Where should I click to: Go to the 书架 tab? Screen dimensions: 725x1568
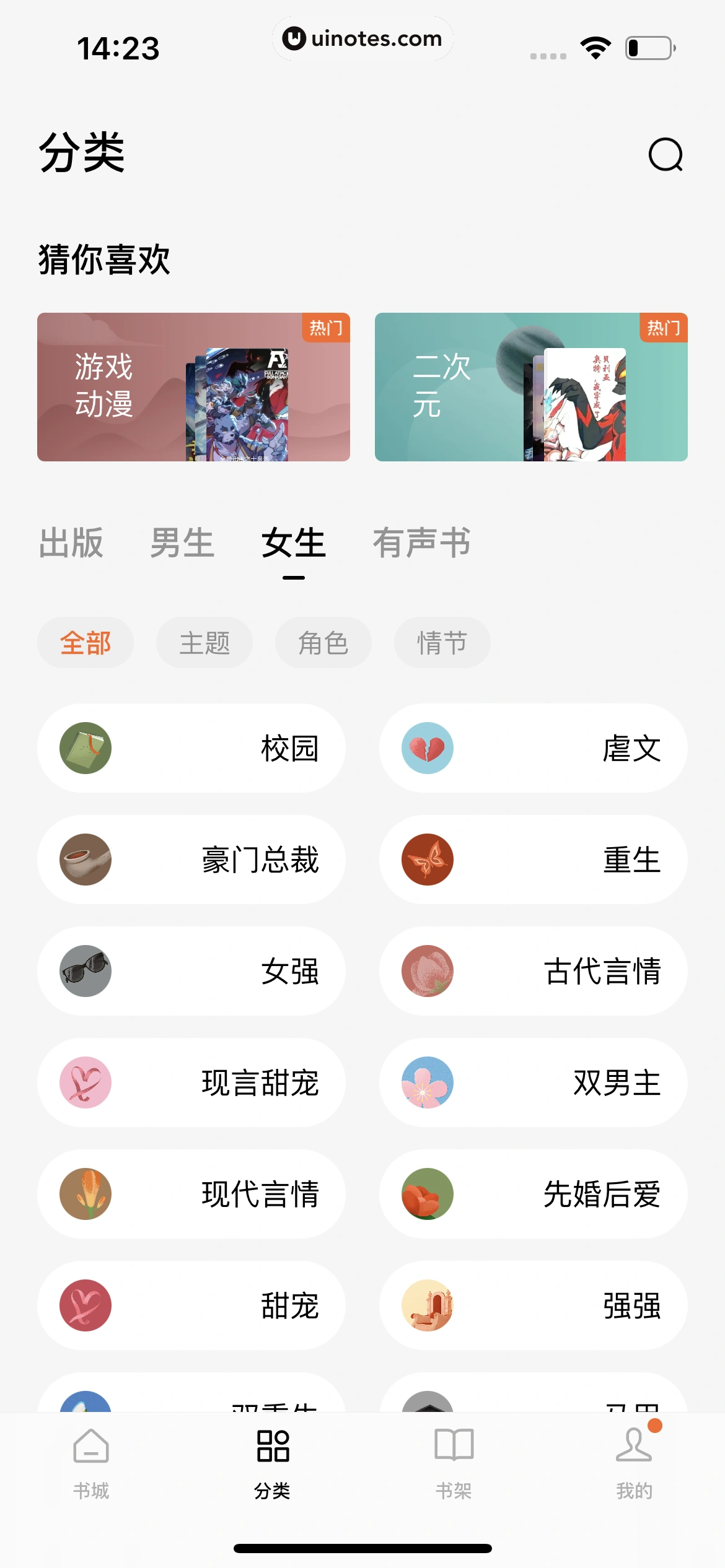454,1463
